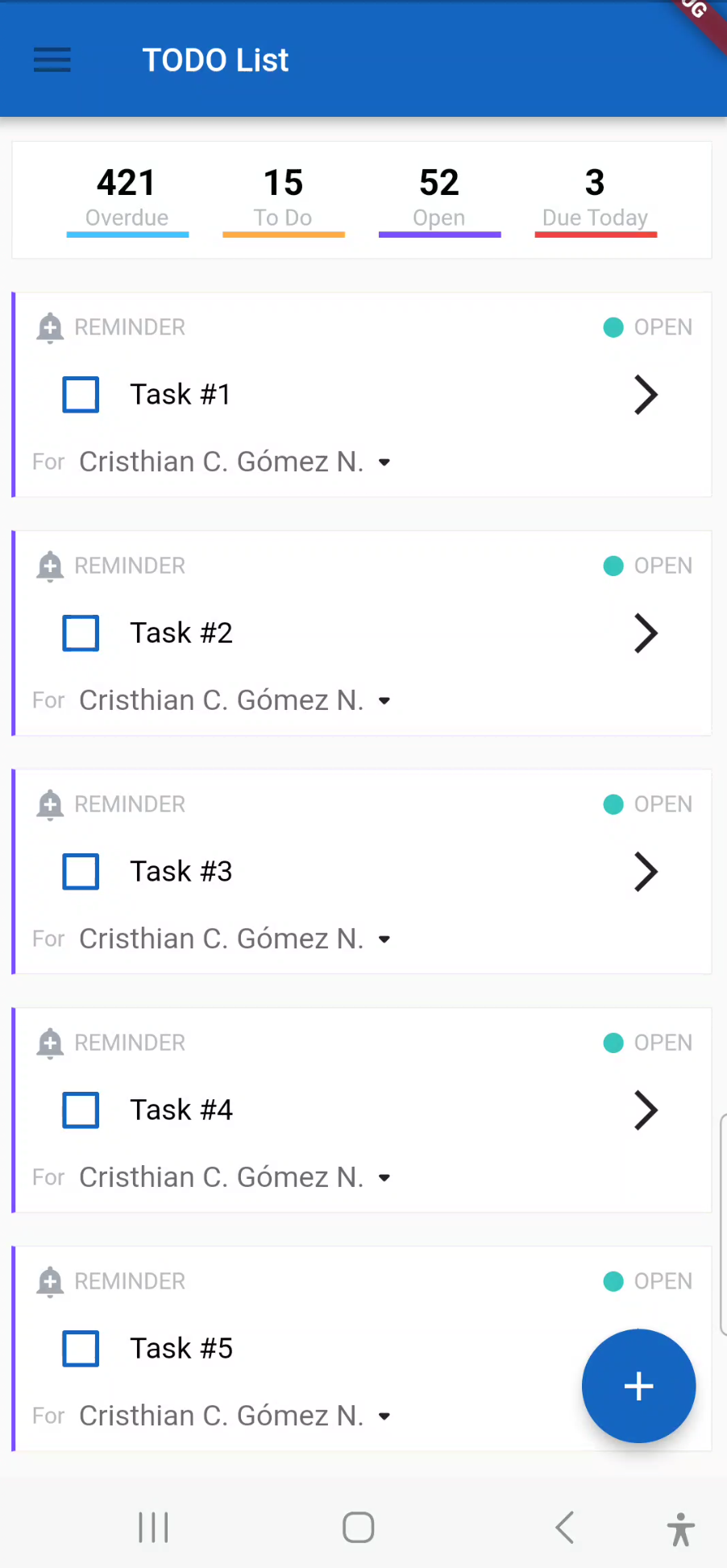Open the assignee dropdown on Task #1
The image size is (727, 1568).
pos(384,462)
